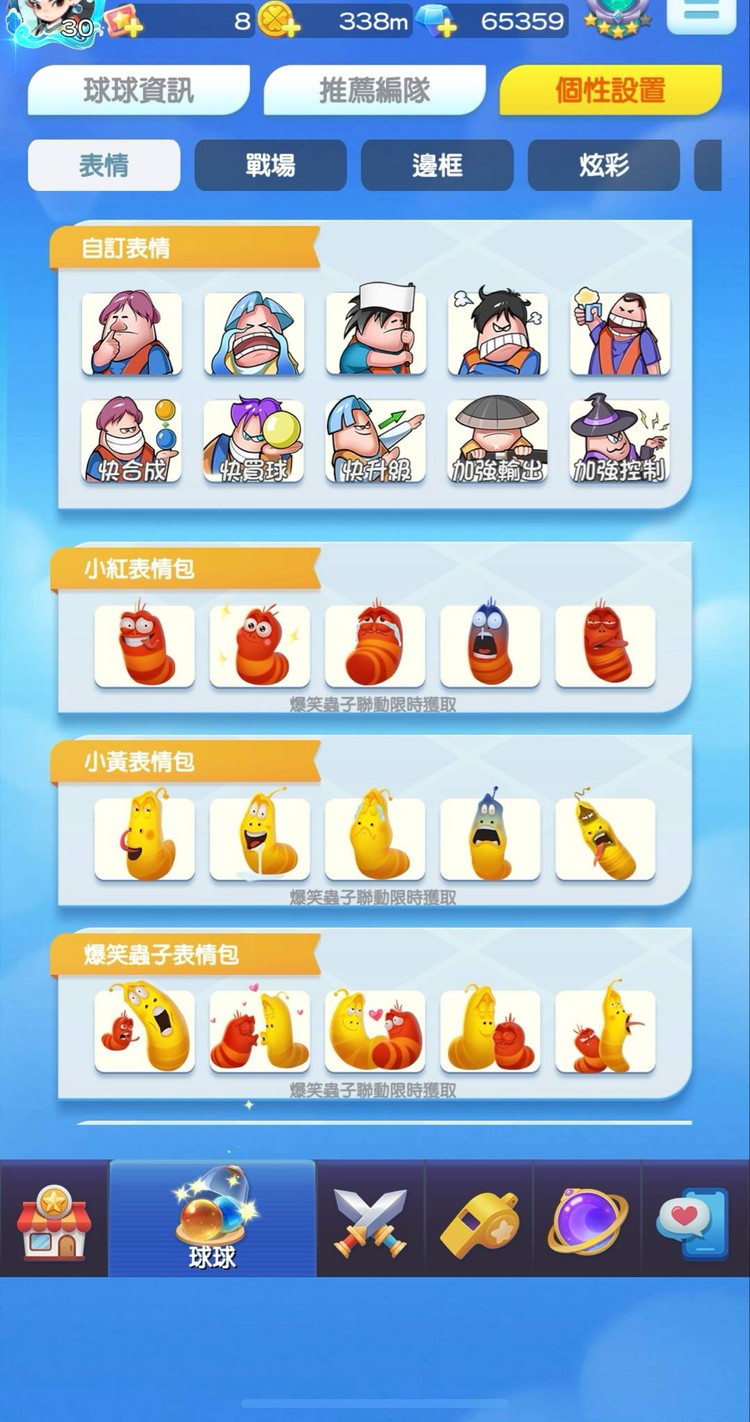Screen dimensions: 750x1422
Task: Switch to the 推薦編隊 tab
Action: coord(374,90)
